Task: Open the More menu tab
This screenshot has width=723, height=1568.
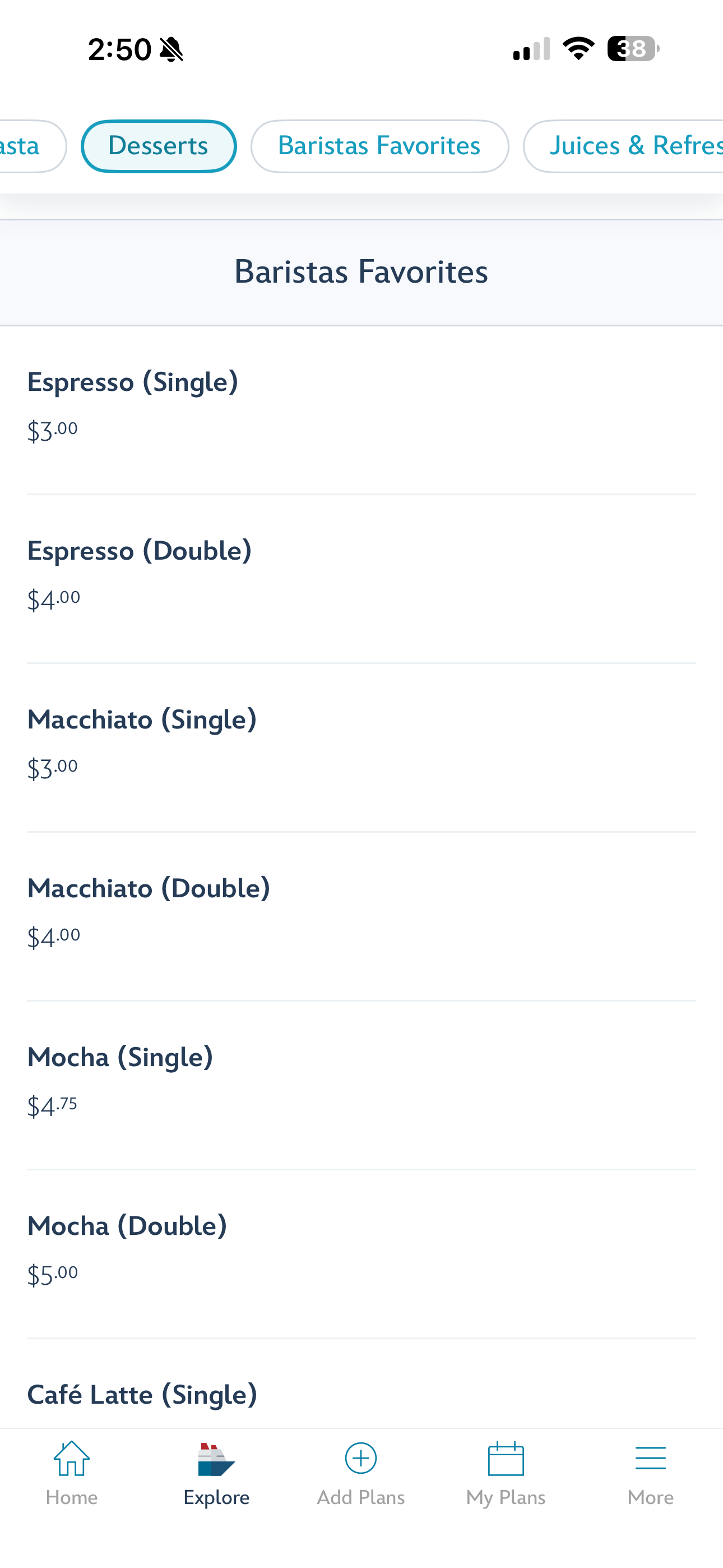Action: click(x=651, y=1473)
